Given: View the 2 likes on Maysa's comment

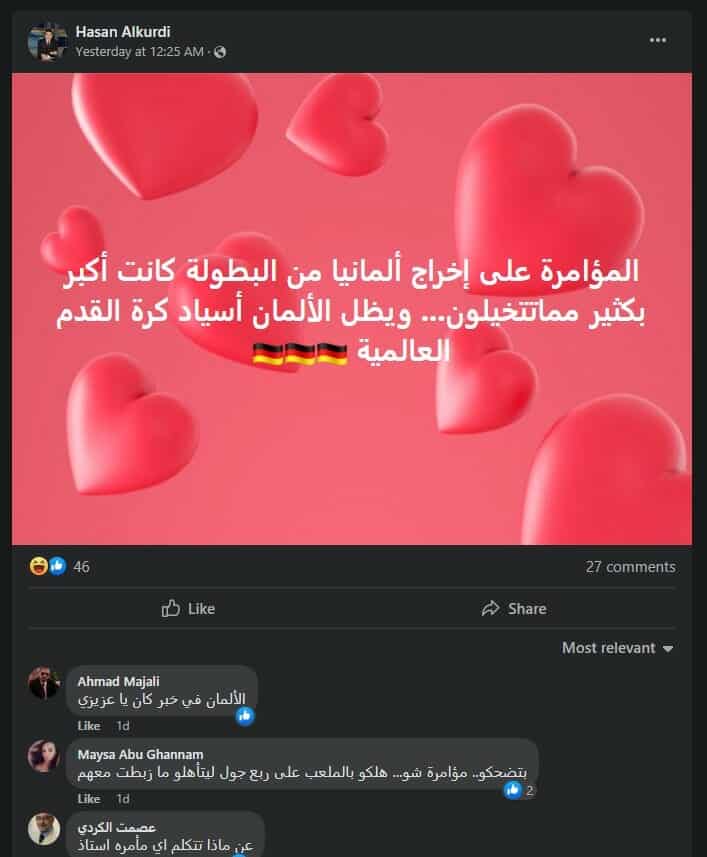Looking at the screenshot, I should (520, 790).
